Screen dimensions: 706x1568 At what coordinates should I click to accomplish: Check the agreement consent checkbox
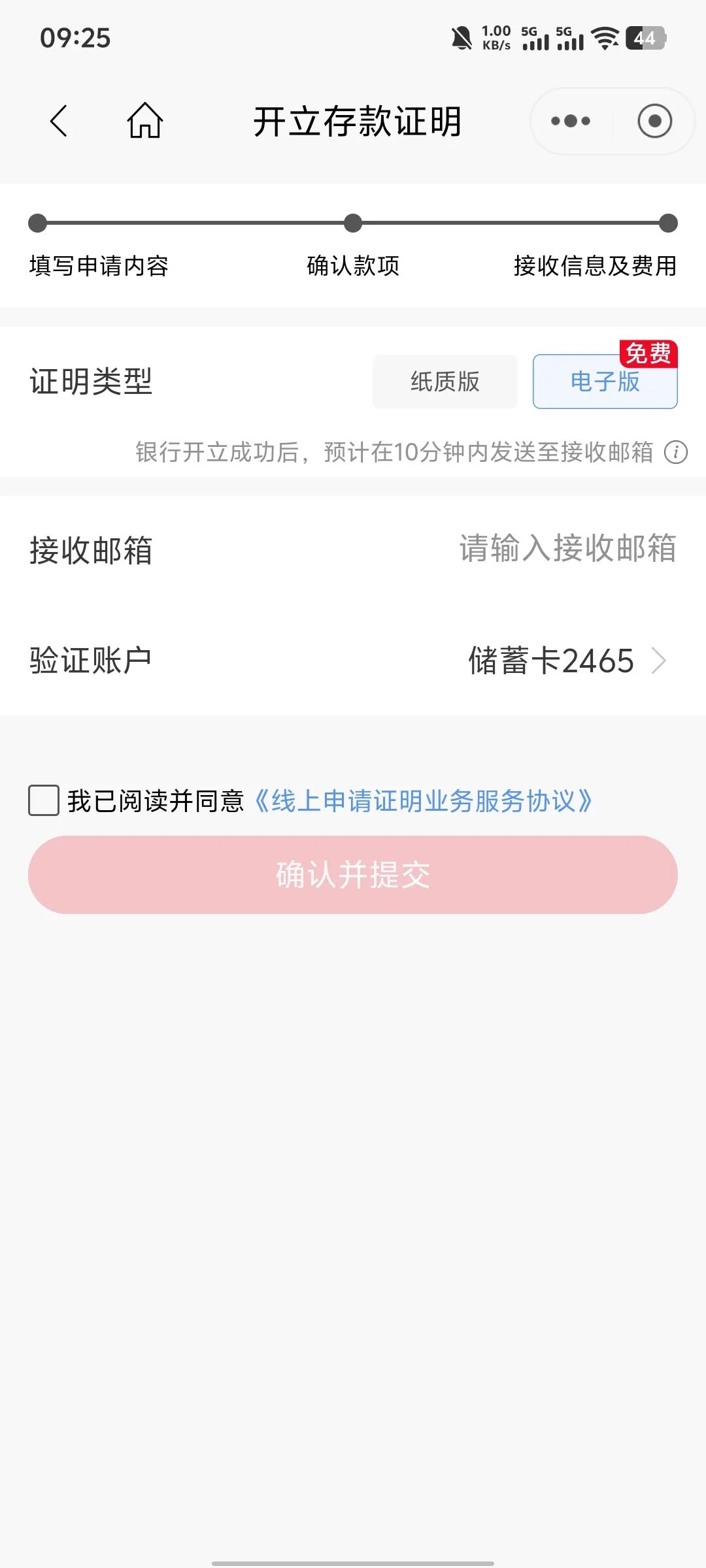(x=44, y=800)
